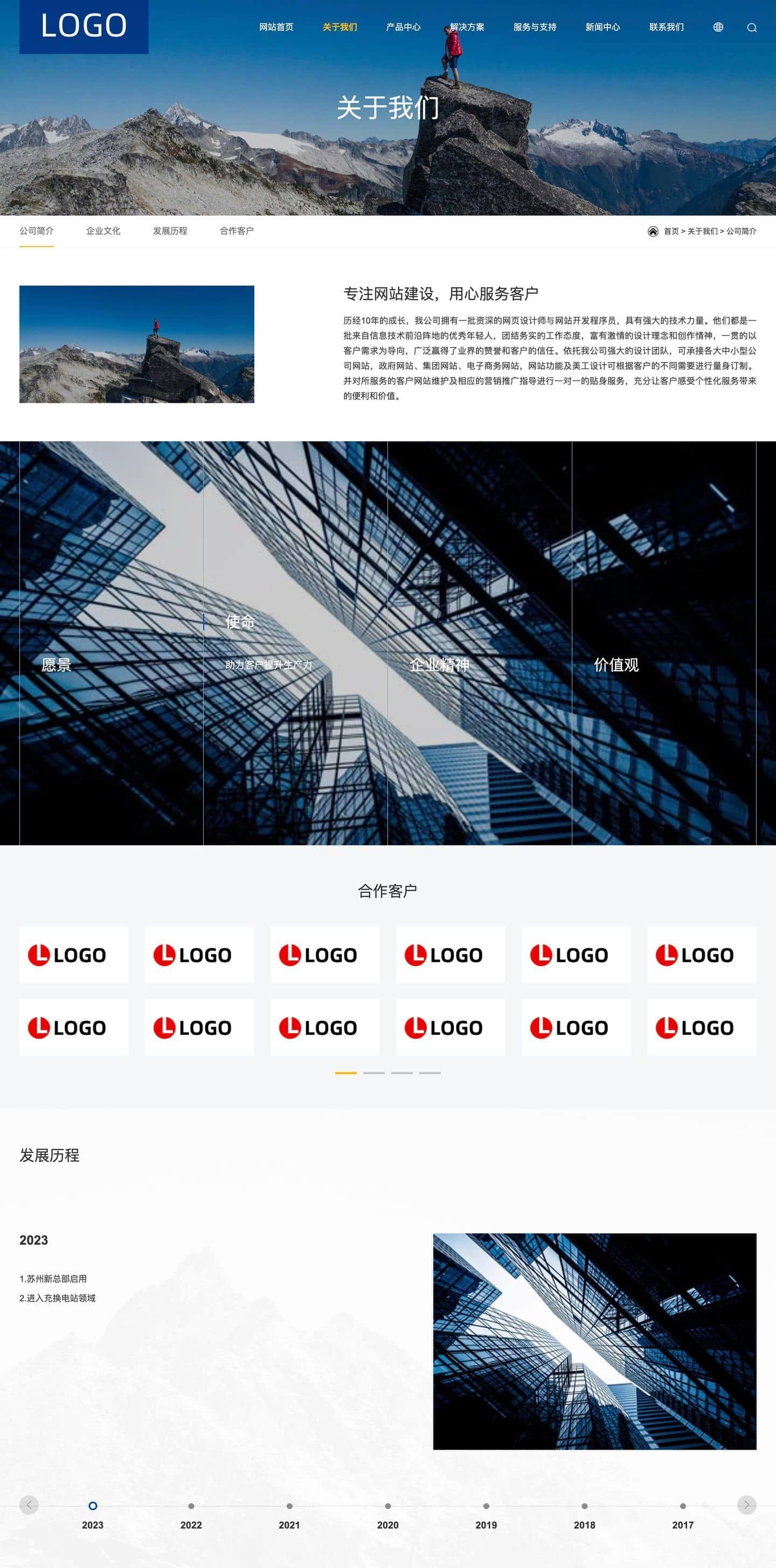
Task: Jump to 2017 on the timeline
Action: click(x=683, y=1506)
